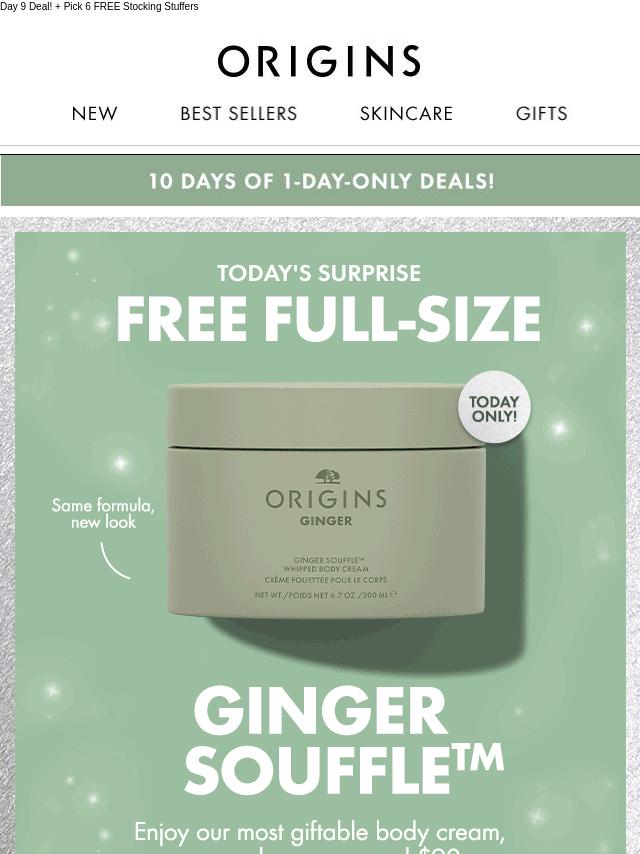
Task: Go to the SKINCARE section
Action: (x=406, y=114)
